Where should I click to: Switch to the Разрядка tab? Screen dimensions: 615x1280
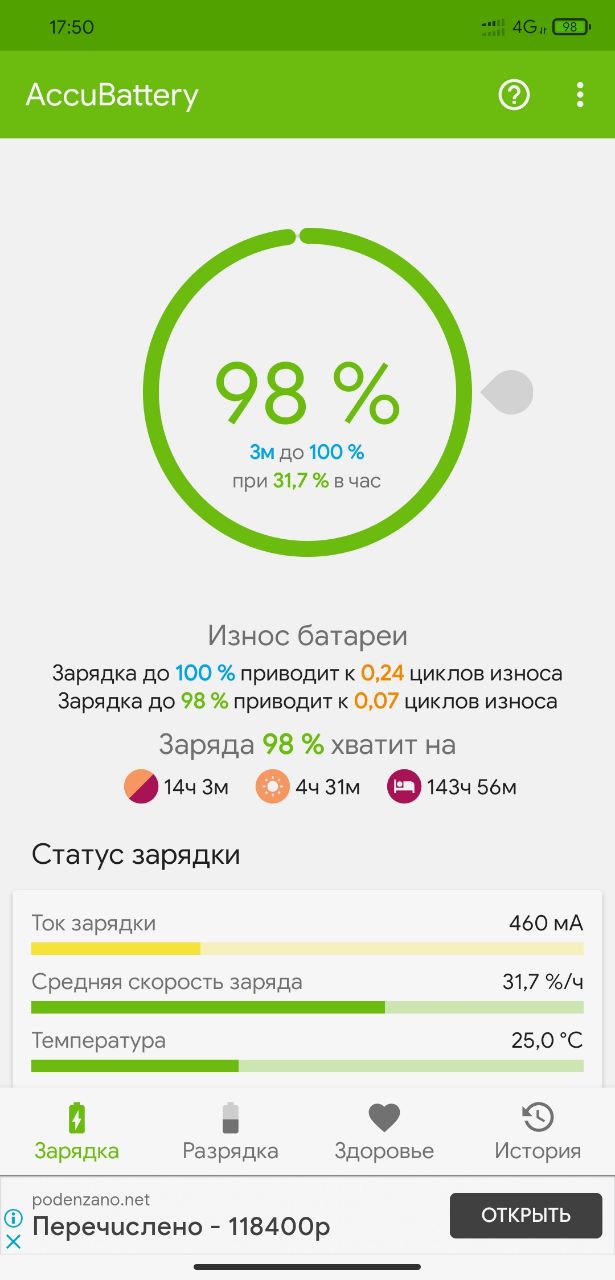pos(230,1131)
